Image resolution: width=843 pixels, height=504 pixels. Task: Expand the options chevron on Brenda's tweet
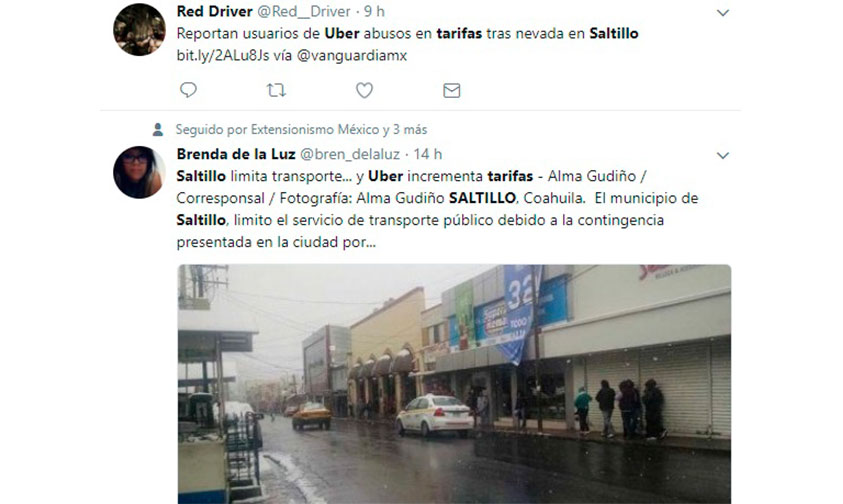723,156
